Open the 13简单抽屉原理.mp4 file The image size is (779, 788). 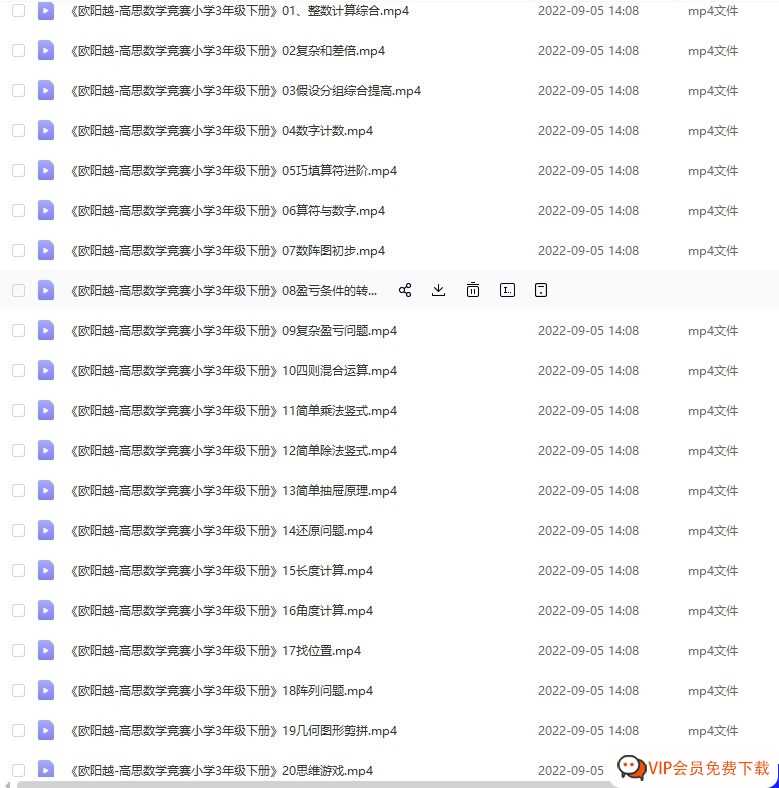[234, 491]
